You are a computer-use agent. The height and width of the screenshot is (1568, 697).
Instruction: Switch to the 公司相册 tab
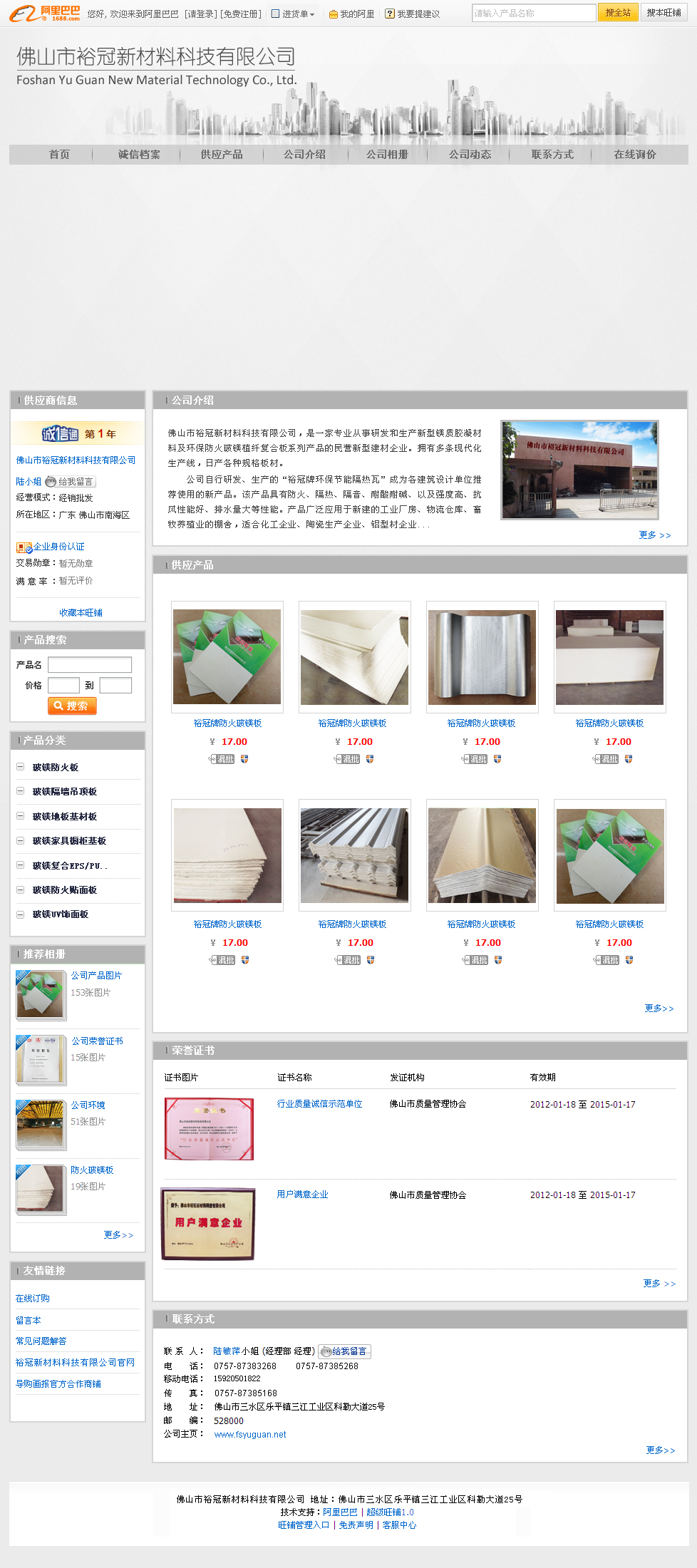click(387, 155)
